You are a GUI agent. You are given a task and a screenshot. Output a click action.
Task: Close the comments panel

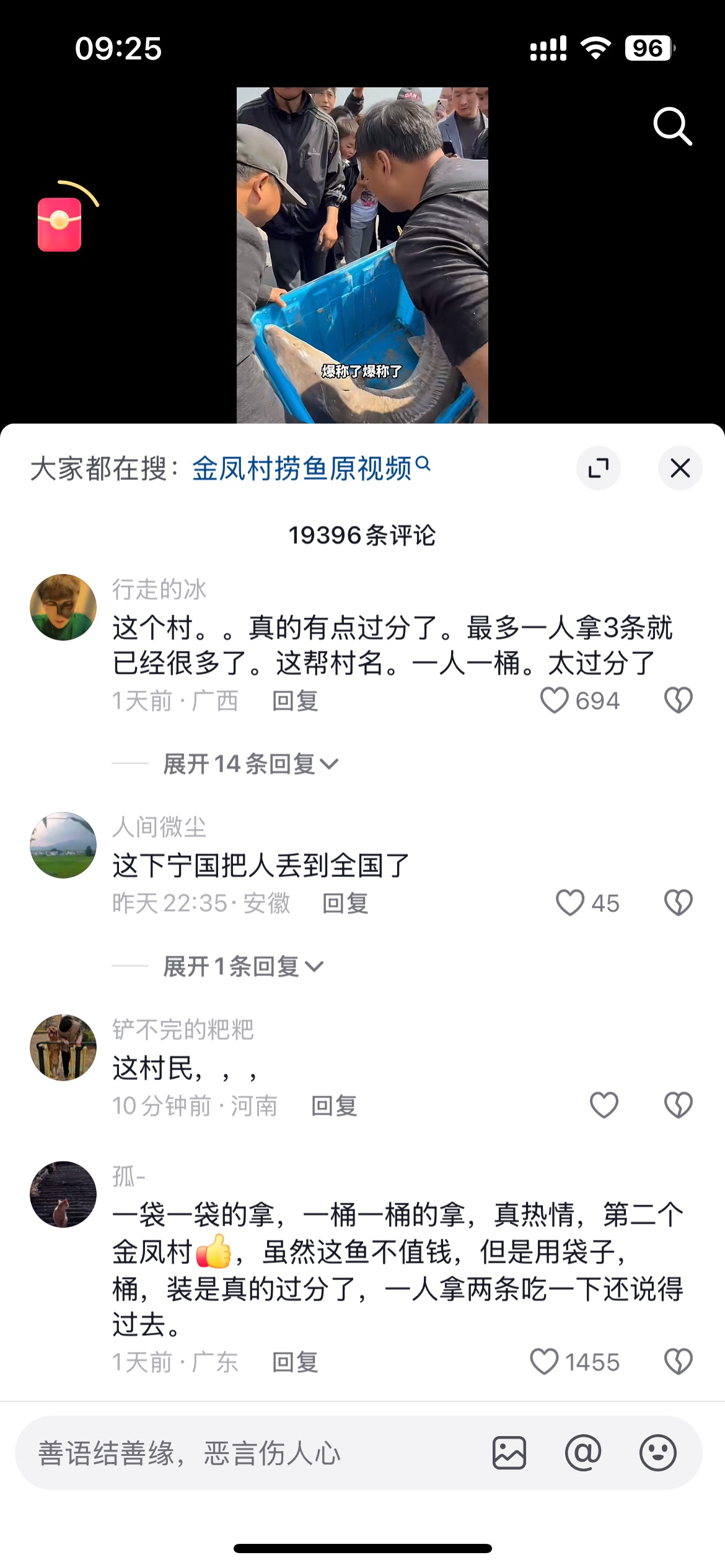click(x=680, y=468)
